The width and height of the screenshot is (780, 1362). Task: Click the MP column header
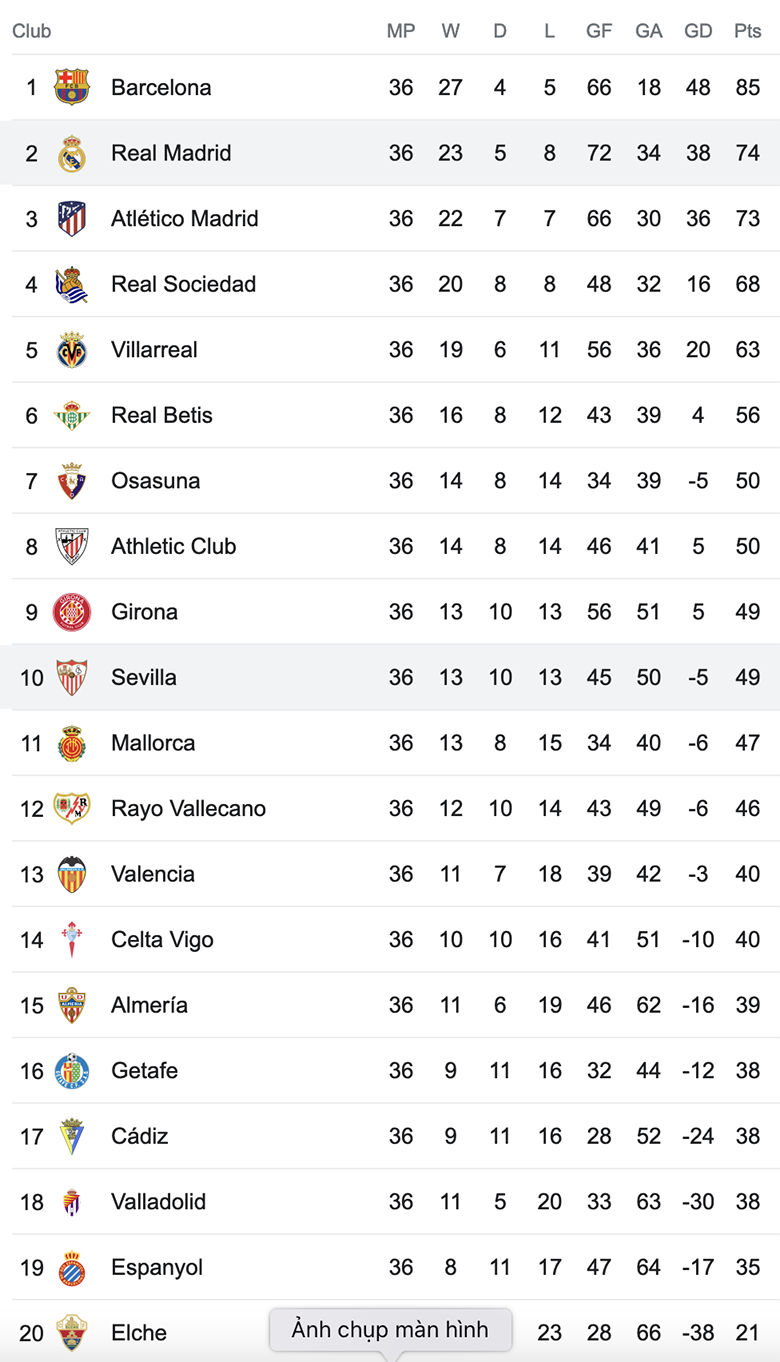pos(401,30)
